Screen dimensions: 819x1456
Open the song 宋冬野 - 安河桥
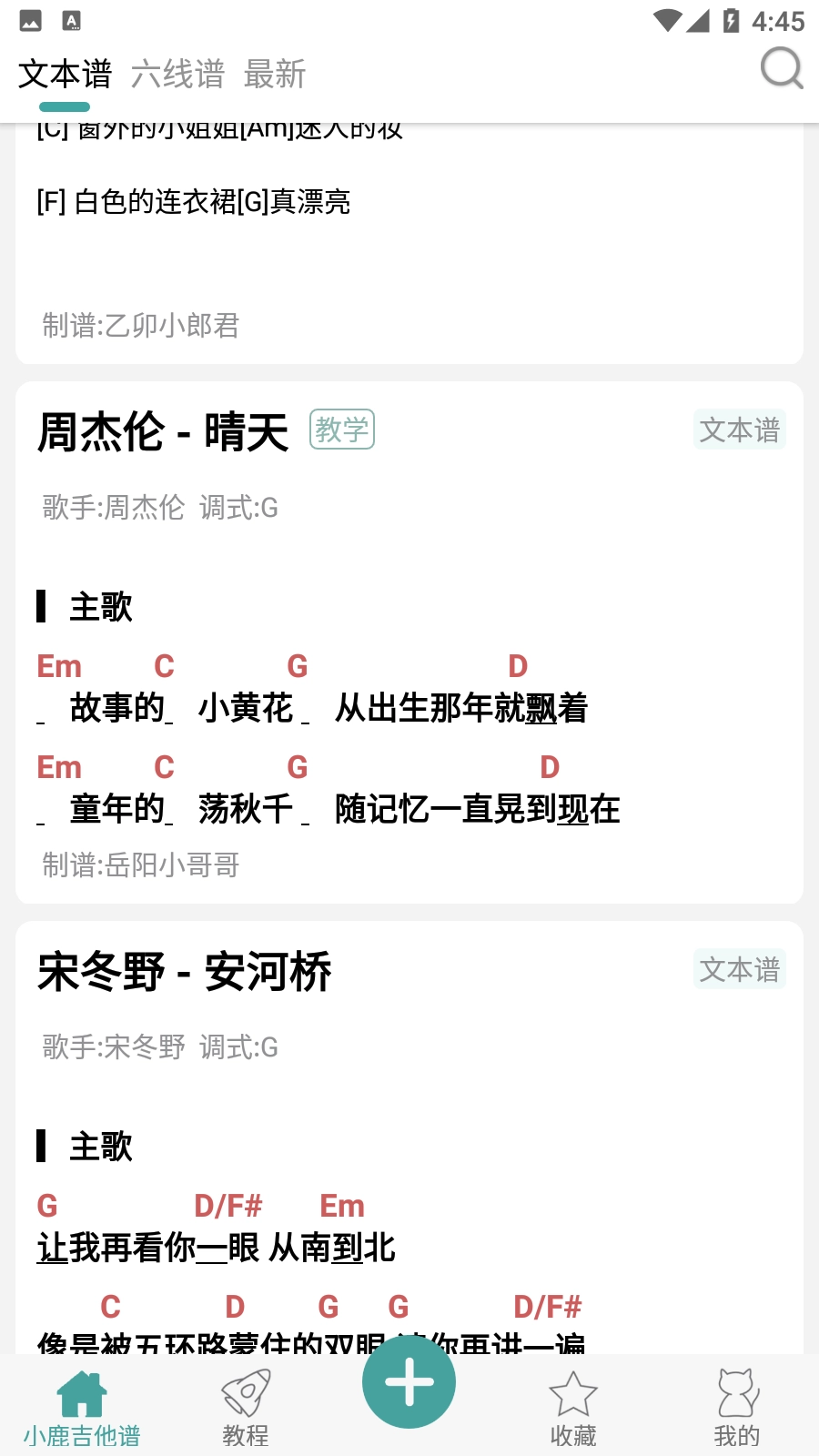184,972
